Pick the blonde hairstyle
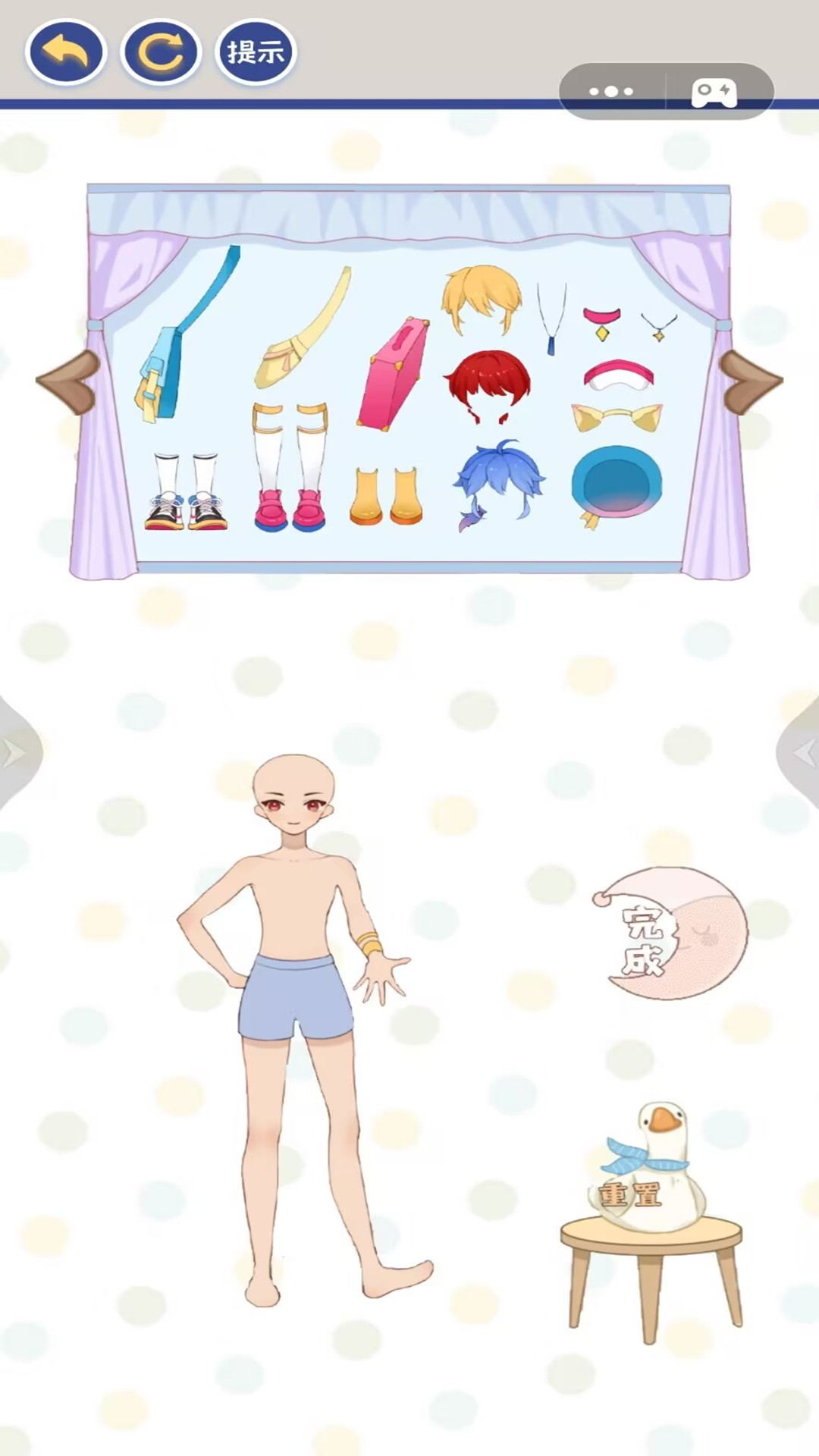This screenshot has height=1456, width=819. click(482, 296)
